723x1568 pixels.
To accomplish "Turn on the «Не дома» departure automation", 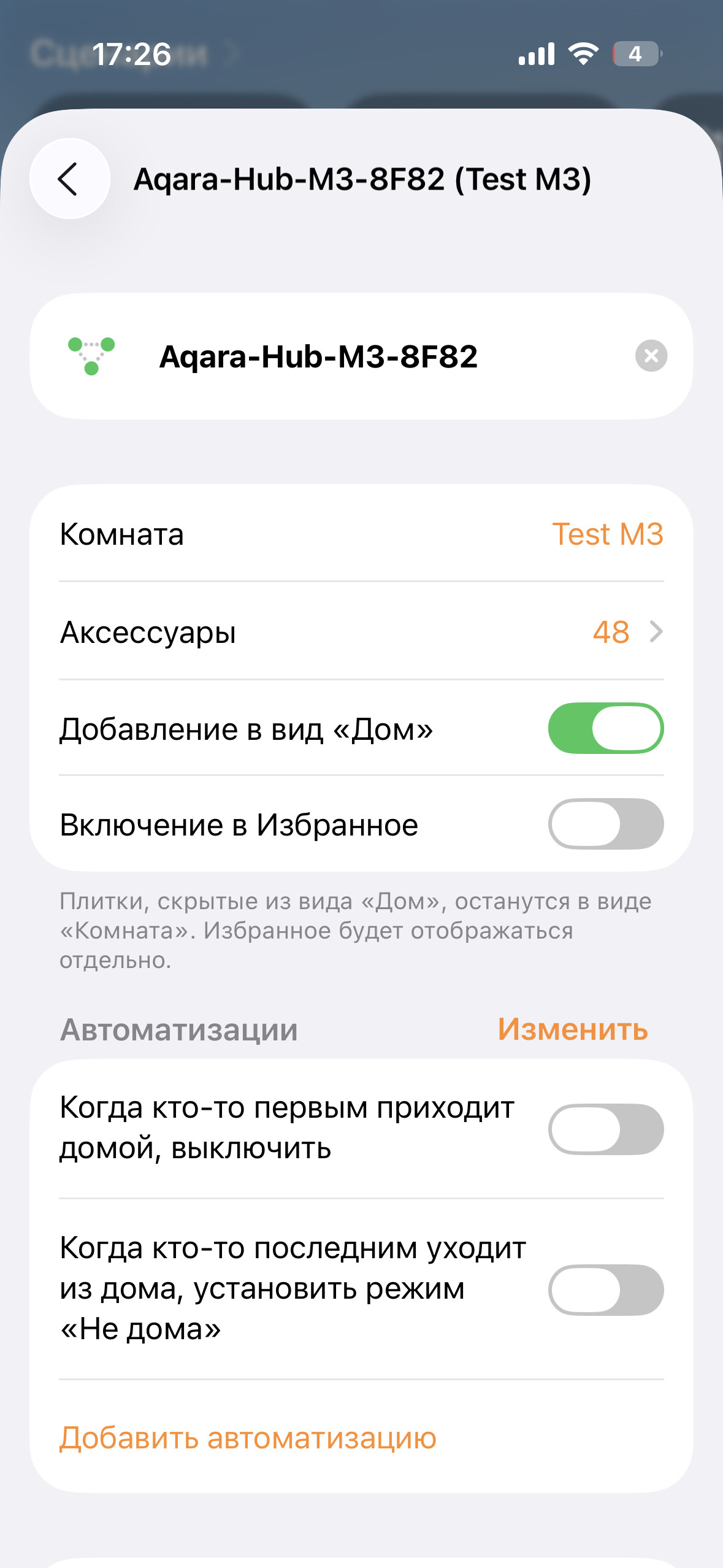I will [x=605, y=1289].
